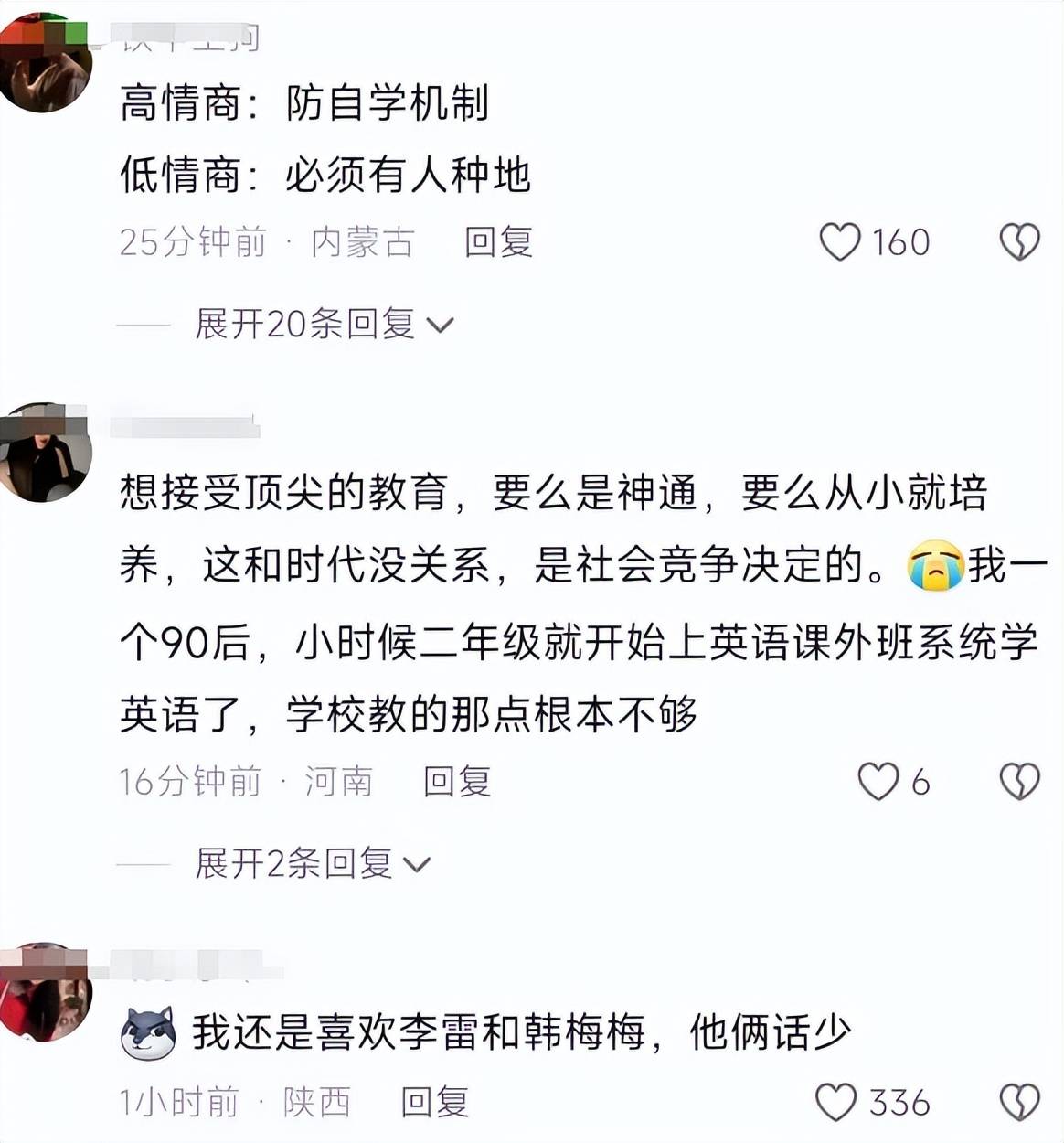Dislike the comment from 陕西

(1019, 1102)
